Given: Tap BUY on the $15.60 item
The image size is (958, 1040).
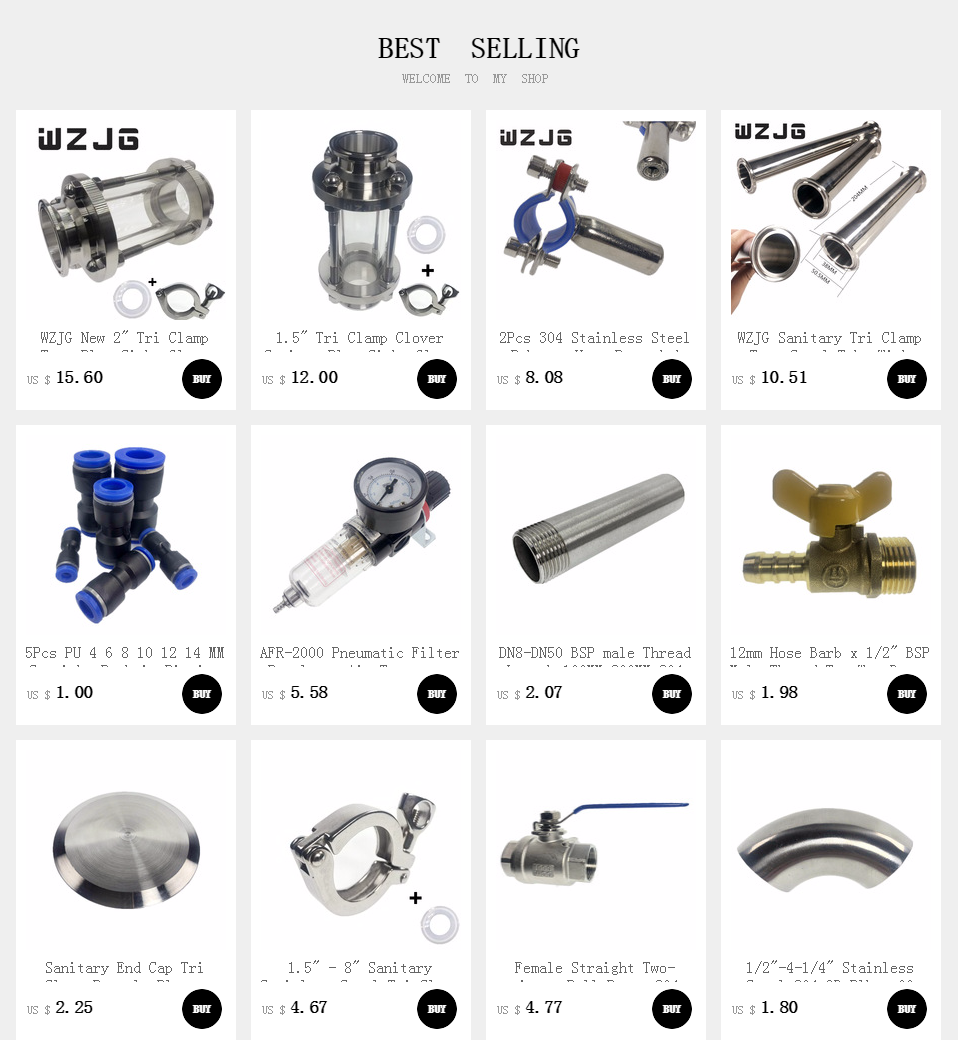Looking at the screenshot, I should [202, 379].
